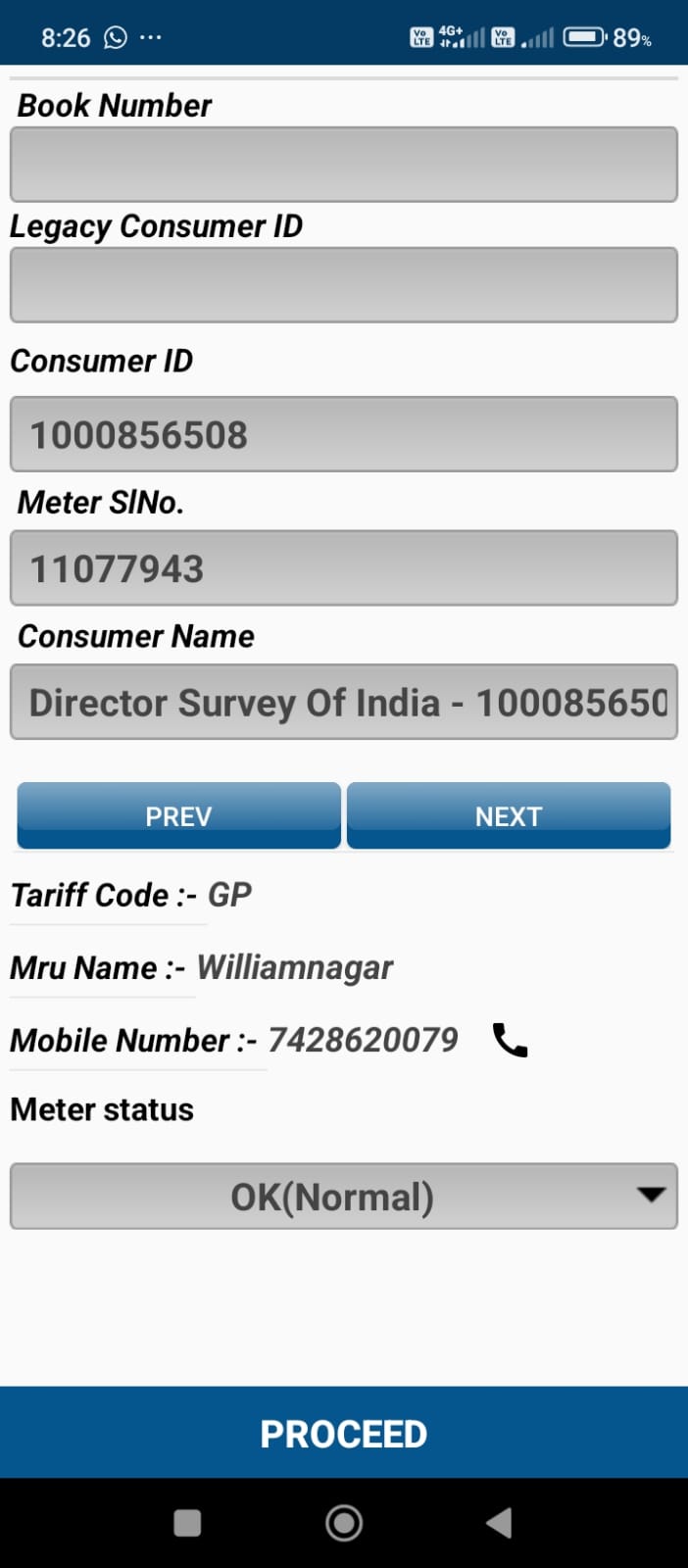Select the Consumer ID field

point(343,434)
